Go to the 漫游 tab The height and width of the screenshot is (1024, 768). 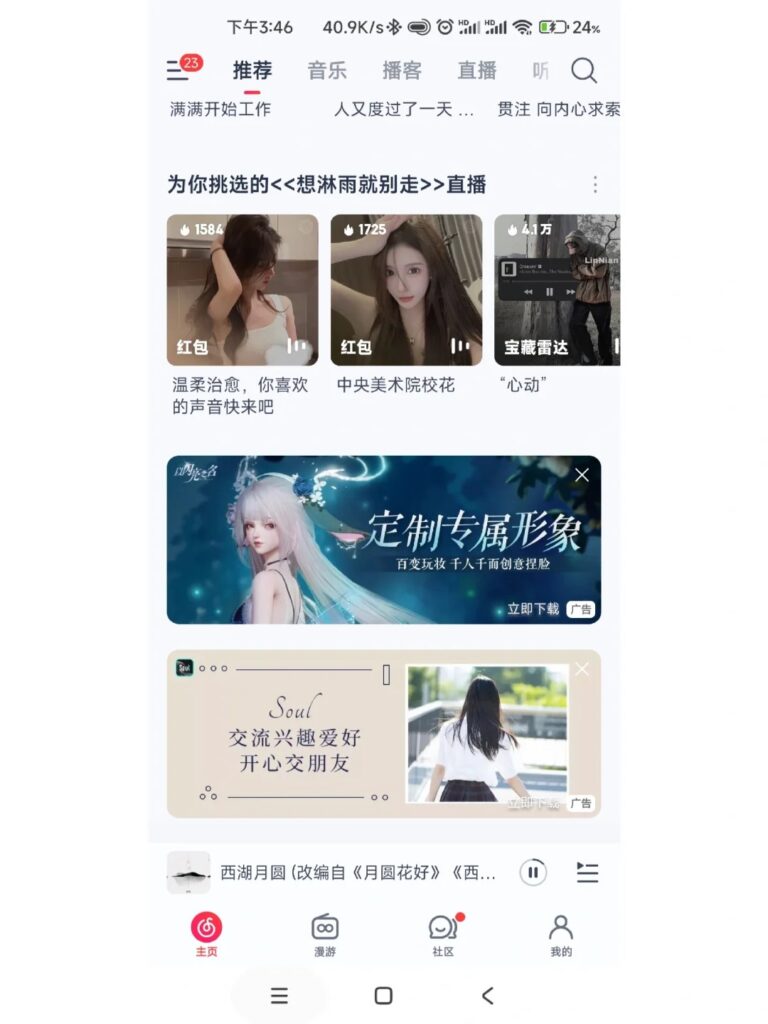(325, 935)
